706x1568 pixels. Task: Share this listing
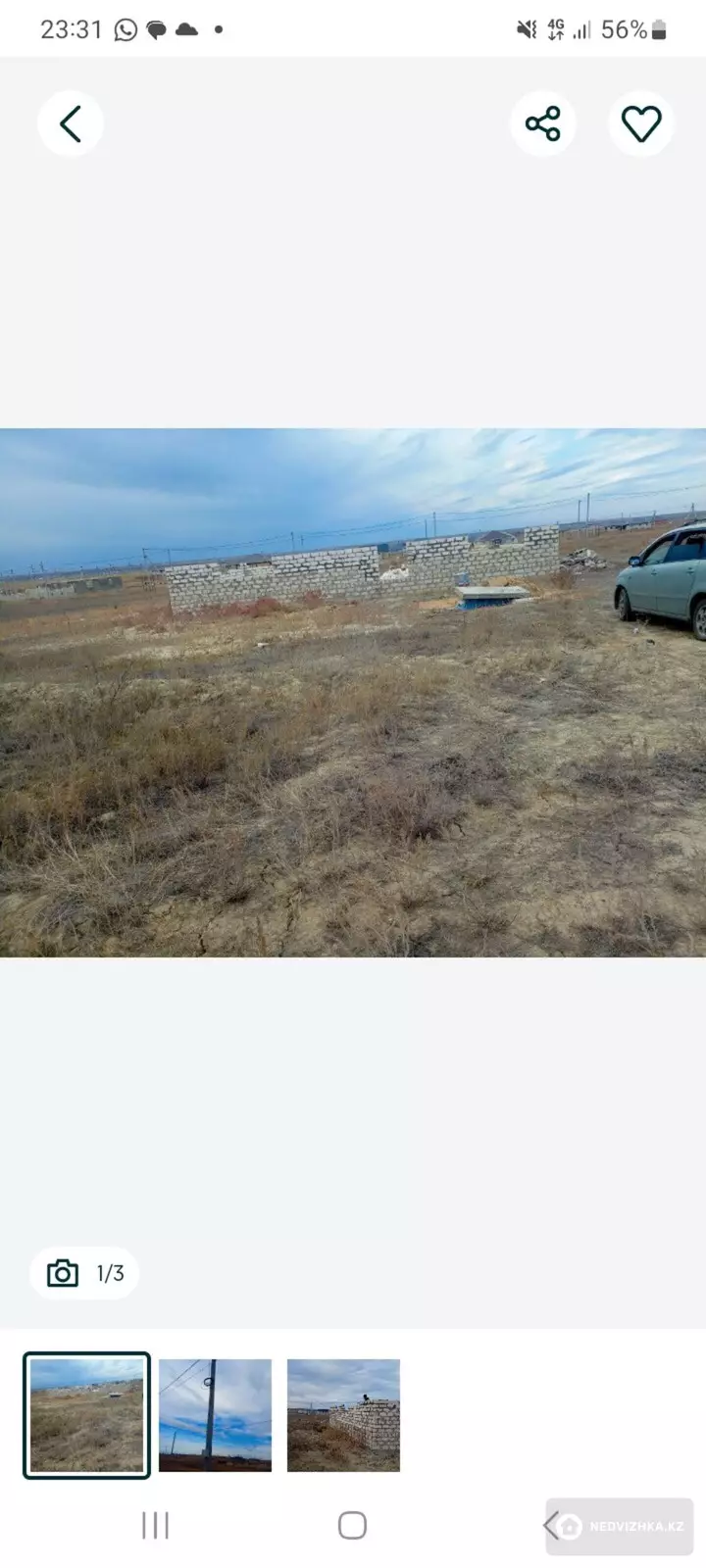(542, 124)
